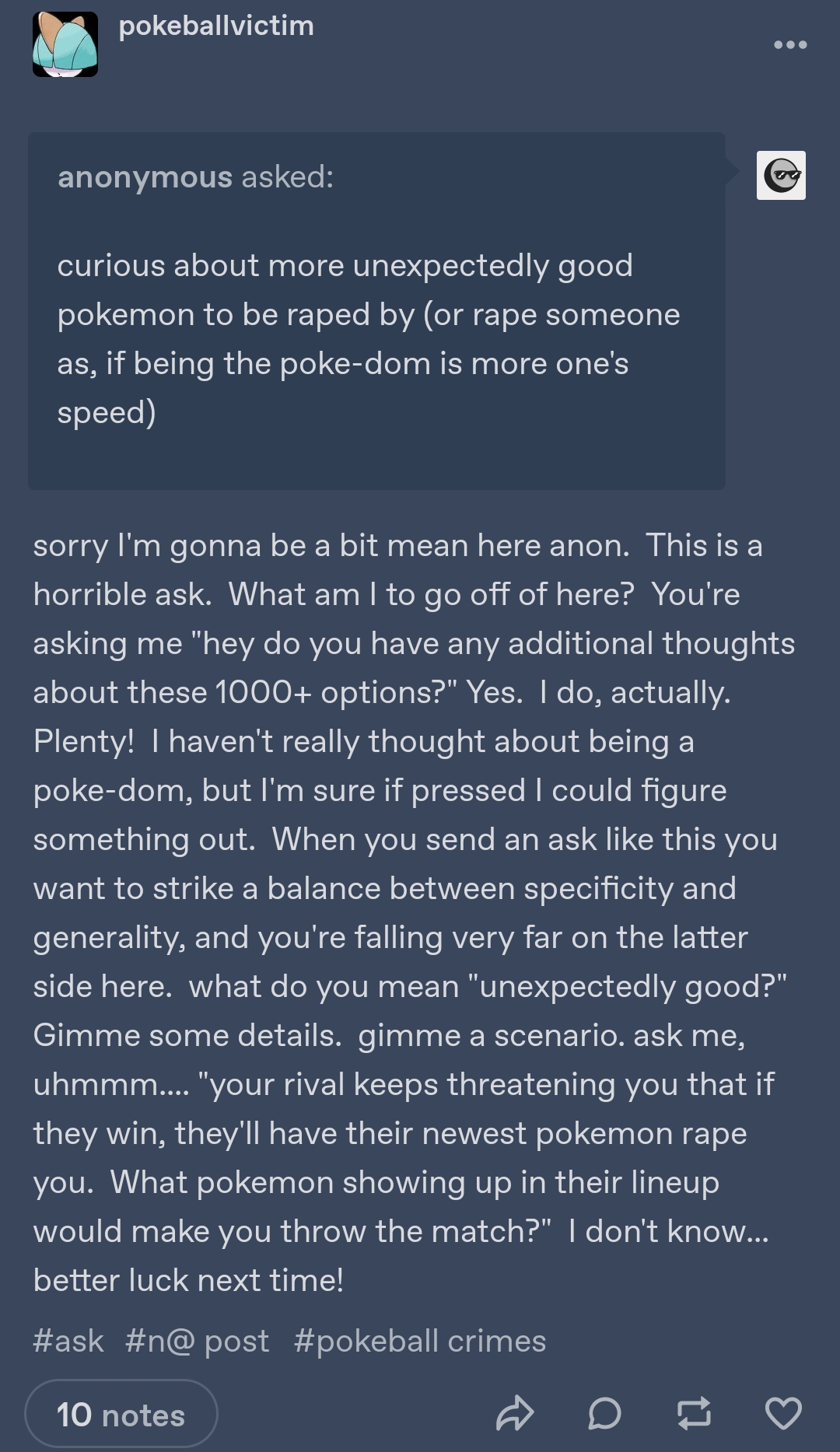Like the post with the heart icon
This screenshot has width=840, height=1452.
783,1414
